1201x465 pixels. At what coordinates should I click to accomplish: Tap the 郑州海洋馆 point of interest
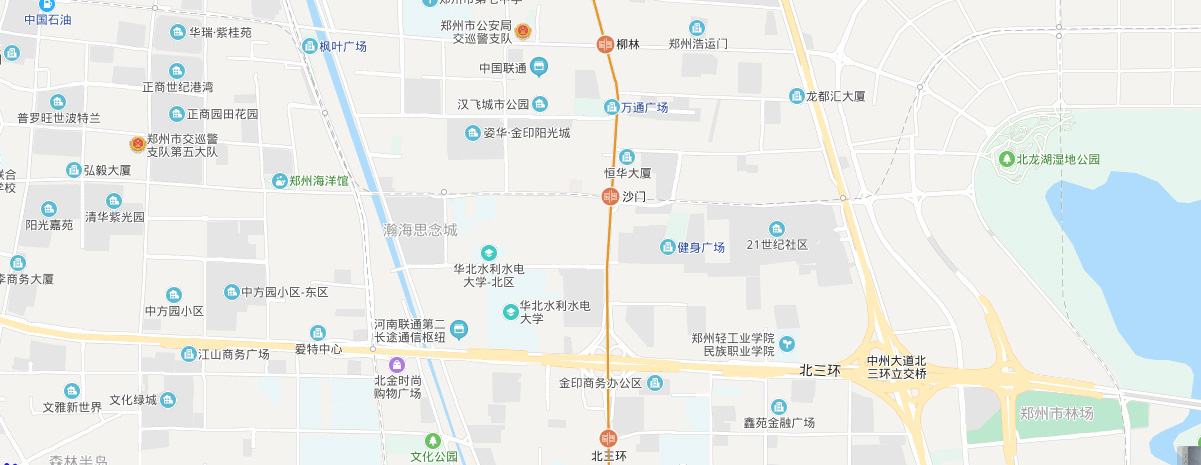coord(281,181)
